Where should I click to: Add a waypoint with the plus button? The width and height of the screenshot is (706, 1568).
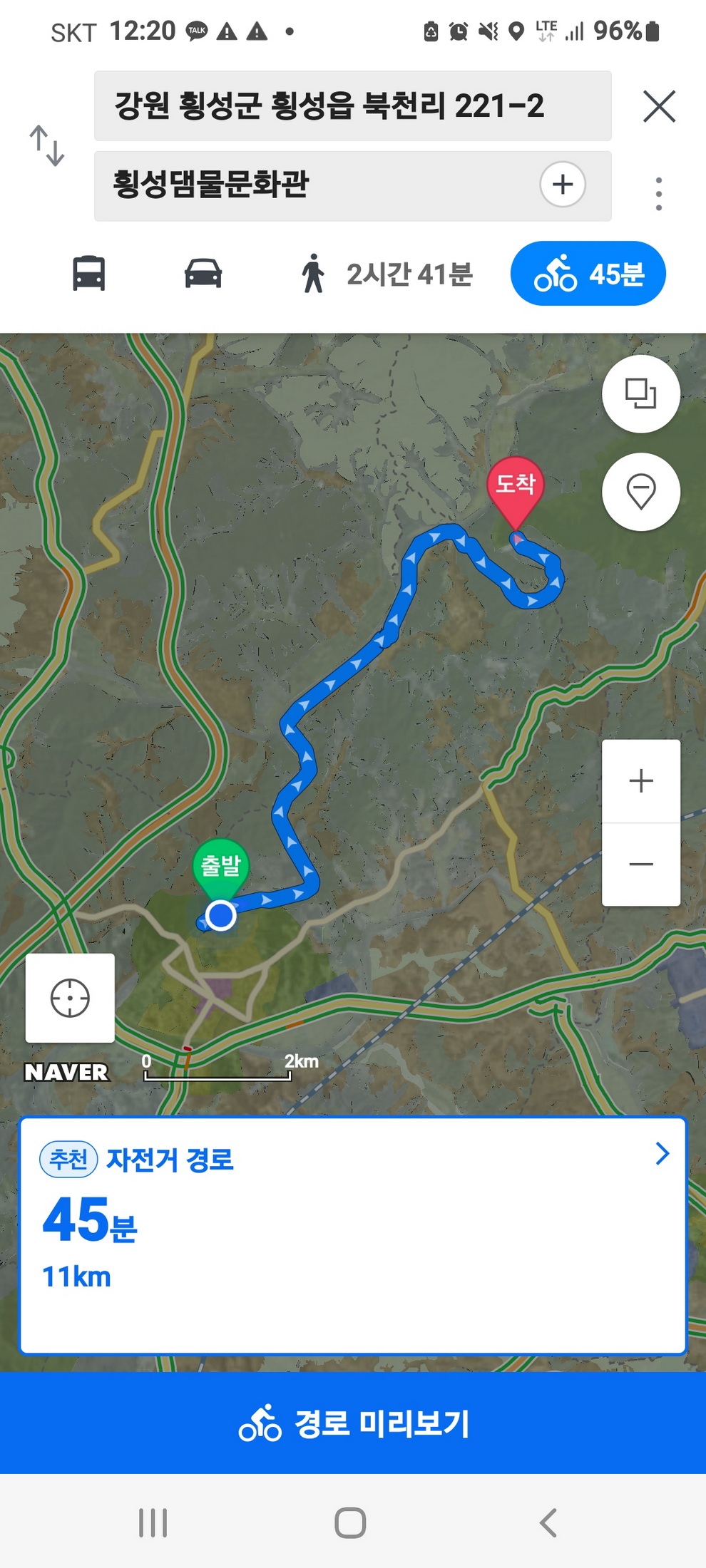click(x=563, y=185)
